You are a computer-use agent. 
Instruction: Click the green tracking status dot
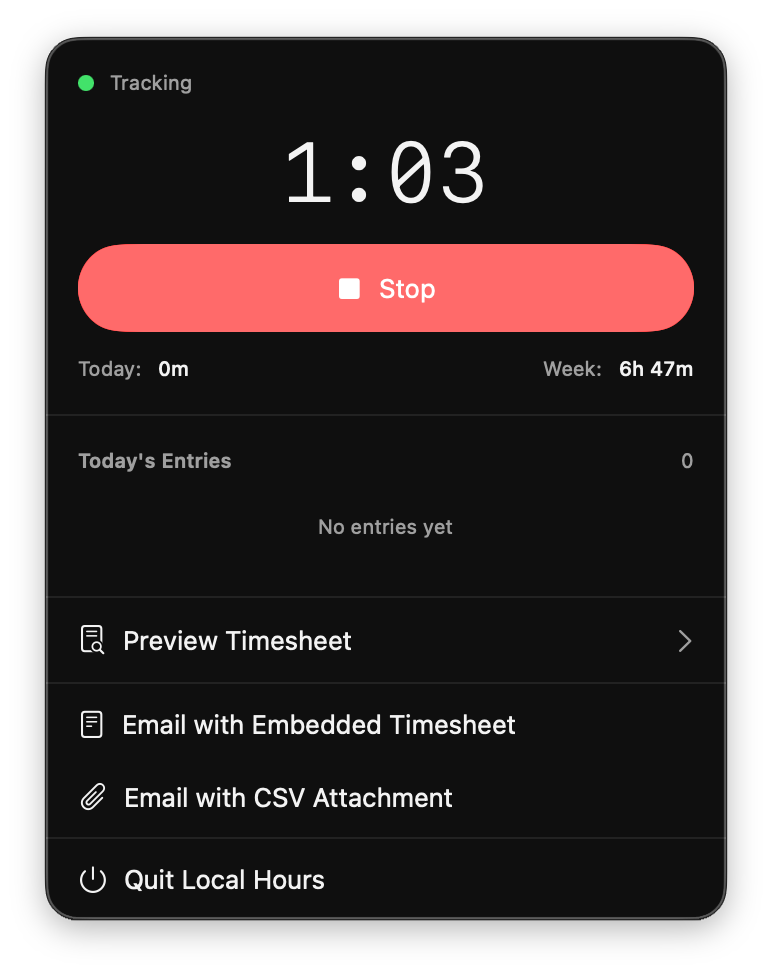tap(86, 83)
